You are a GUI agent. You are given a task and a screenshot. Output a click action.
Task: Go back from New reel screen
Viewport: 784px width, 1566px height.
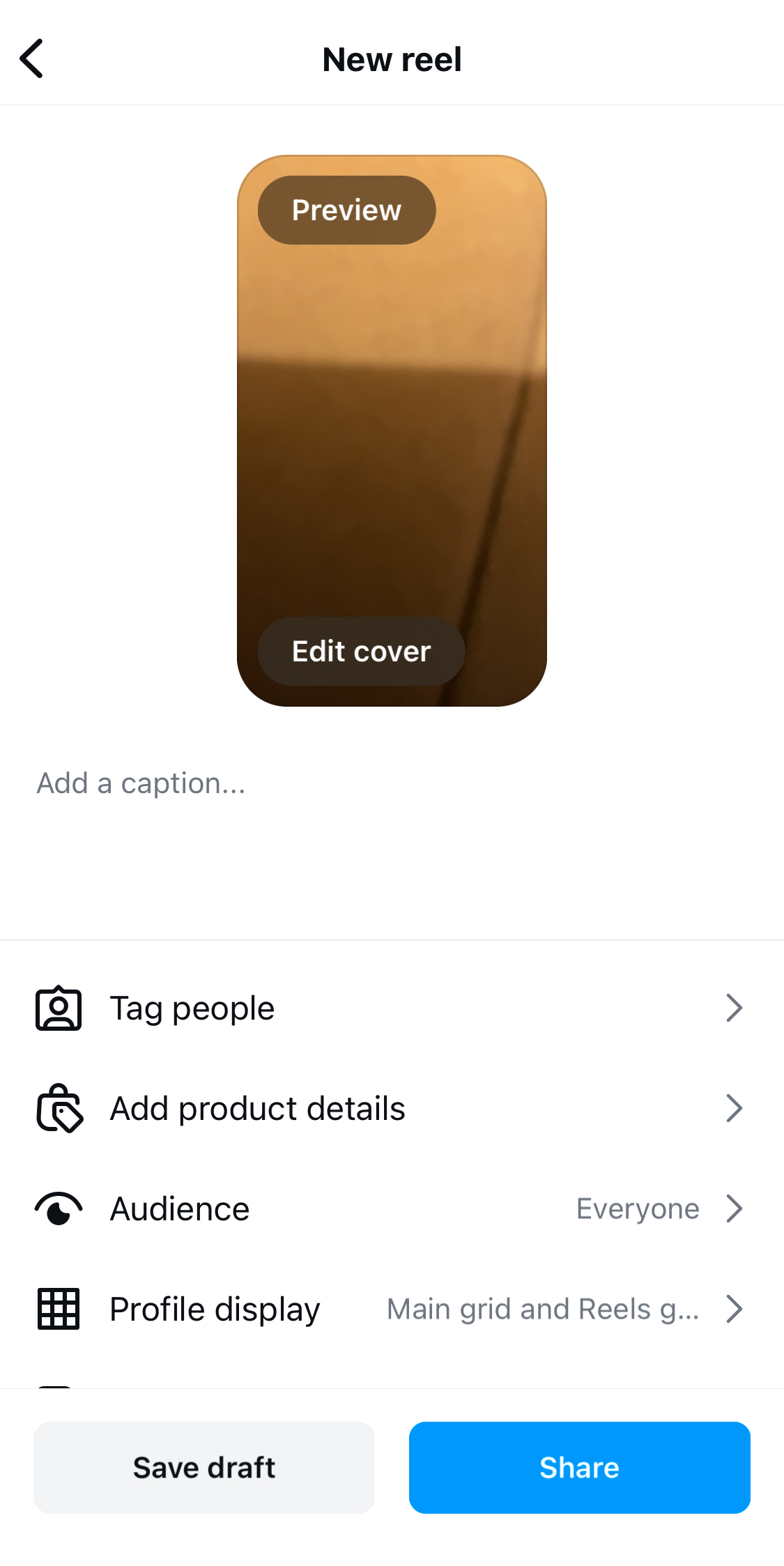click(x=32, y=59)
